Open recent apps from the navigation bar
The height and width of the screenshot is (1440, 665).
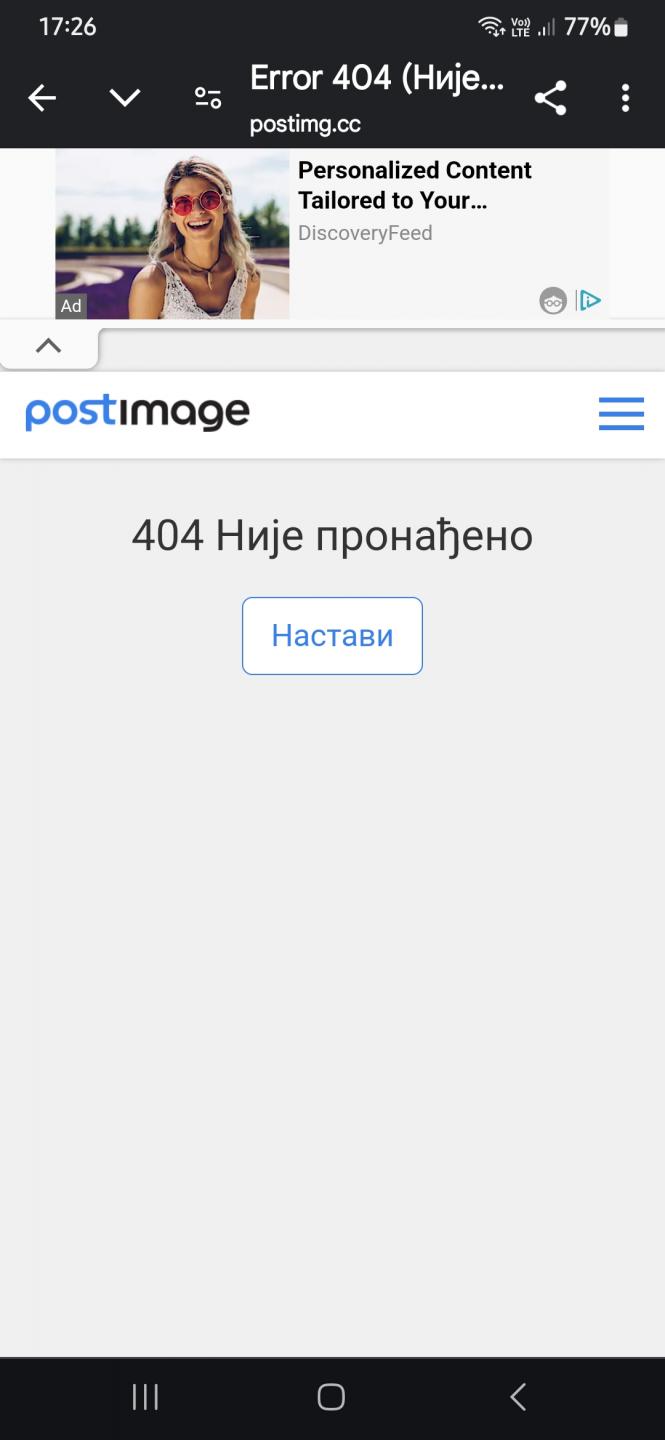[145, 1397]
